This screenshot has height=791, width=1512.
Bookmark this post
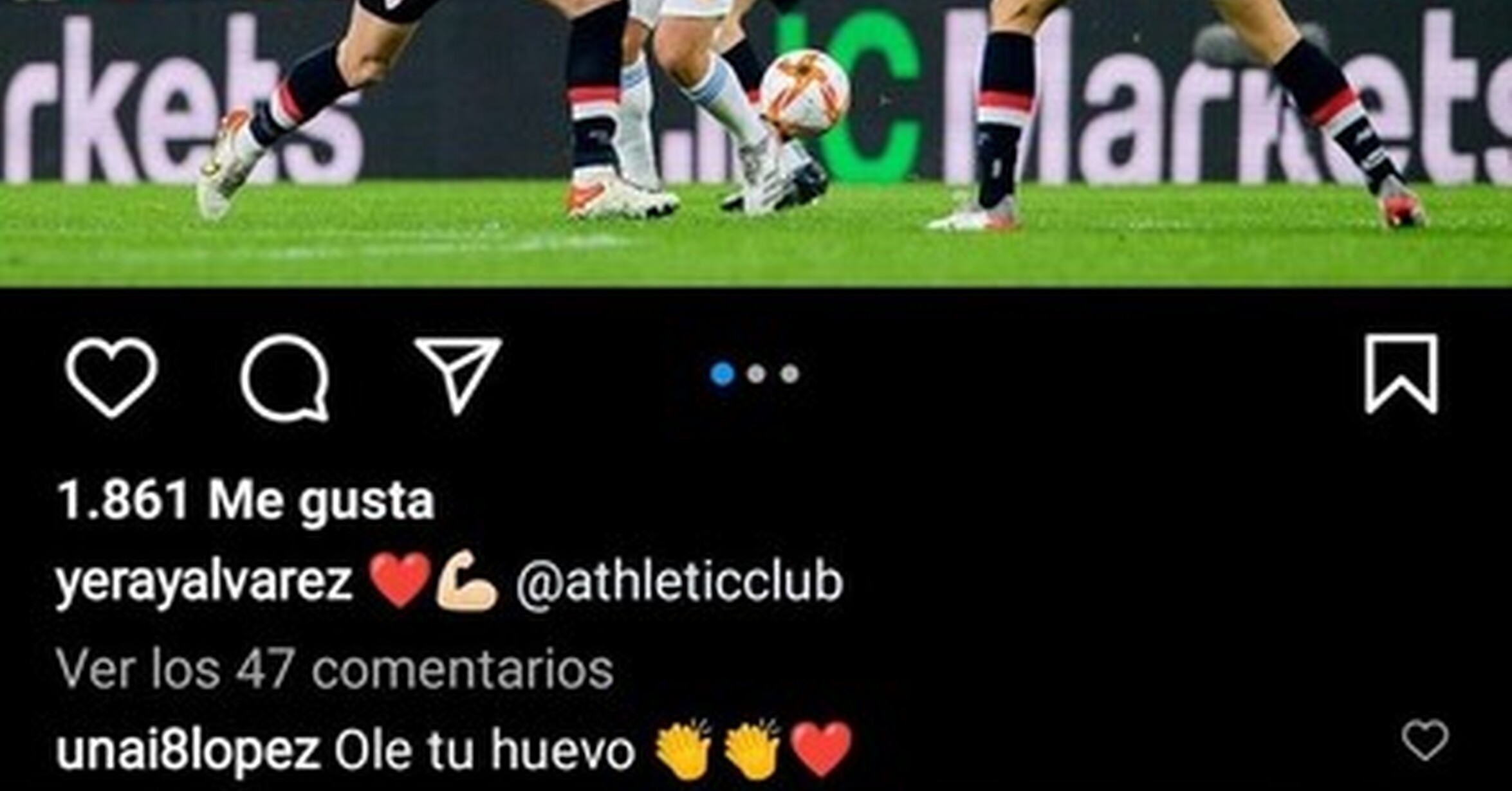point(1401,374)
